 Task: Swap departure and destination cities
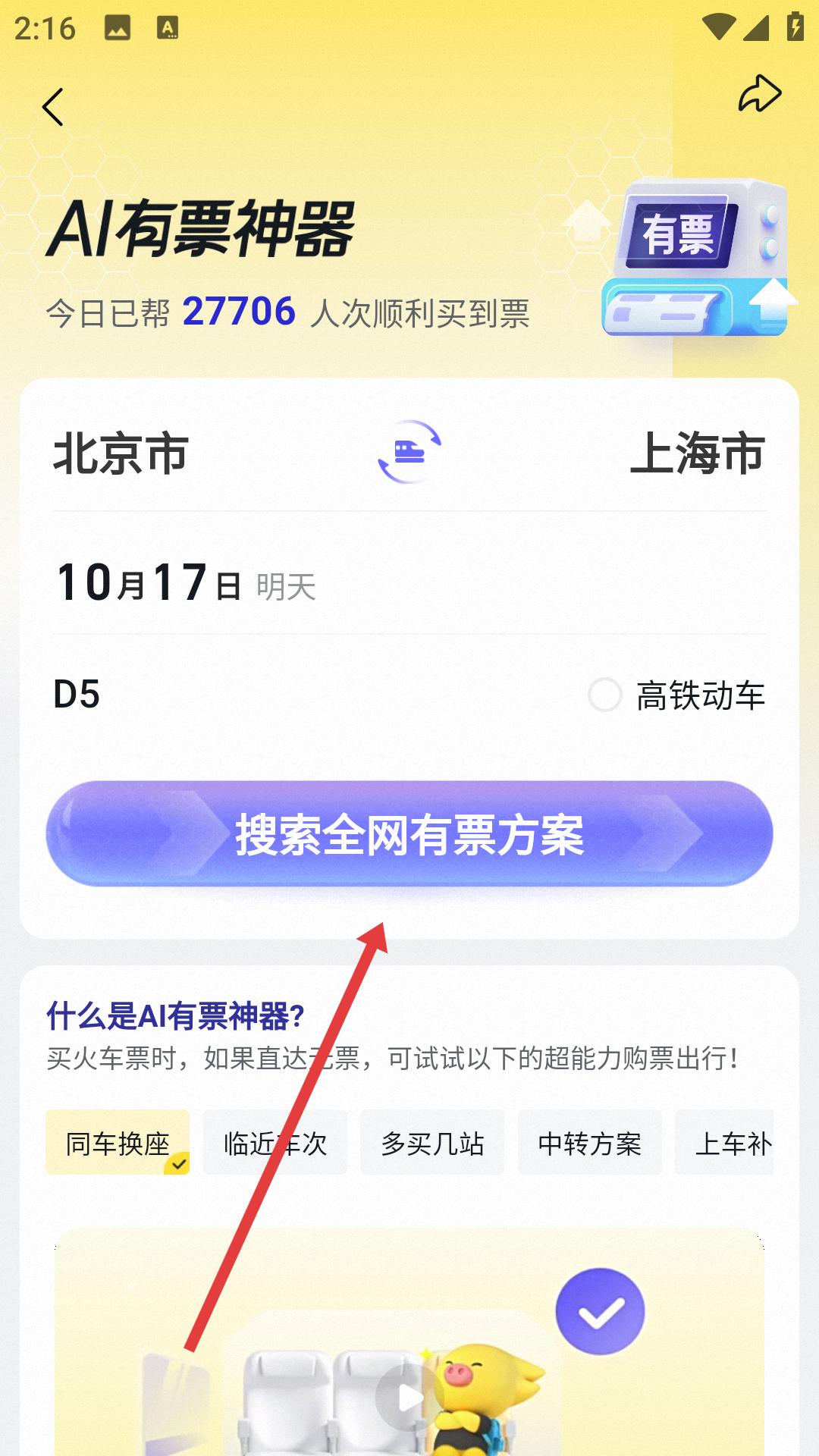click(x=409, y=452)
